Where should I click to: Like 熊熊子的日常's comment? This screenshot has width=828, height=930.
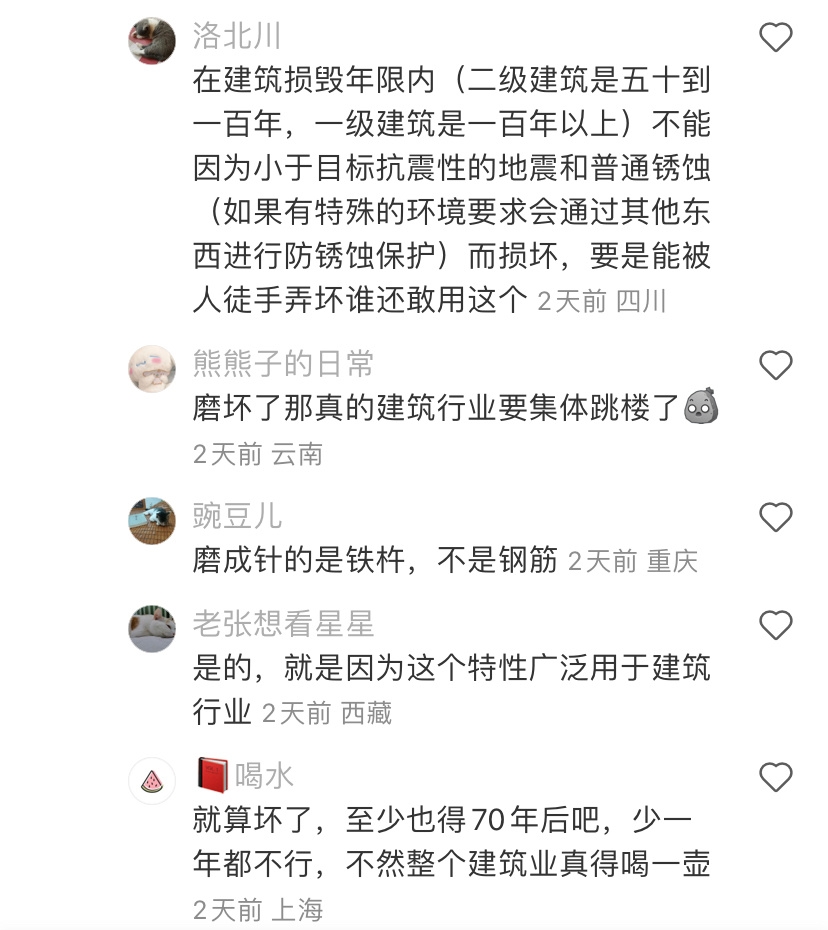776,365
